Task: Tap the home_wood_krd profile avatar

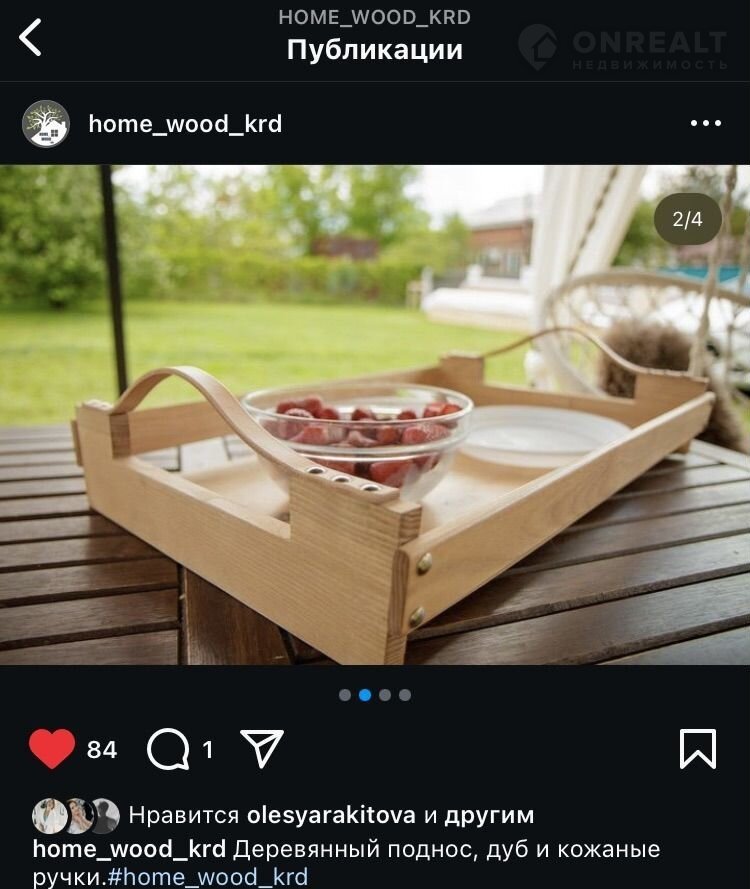Action: pyautogui.click(x=46, y=124)
